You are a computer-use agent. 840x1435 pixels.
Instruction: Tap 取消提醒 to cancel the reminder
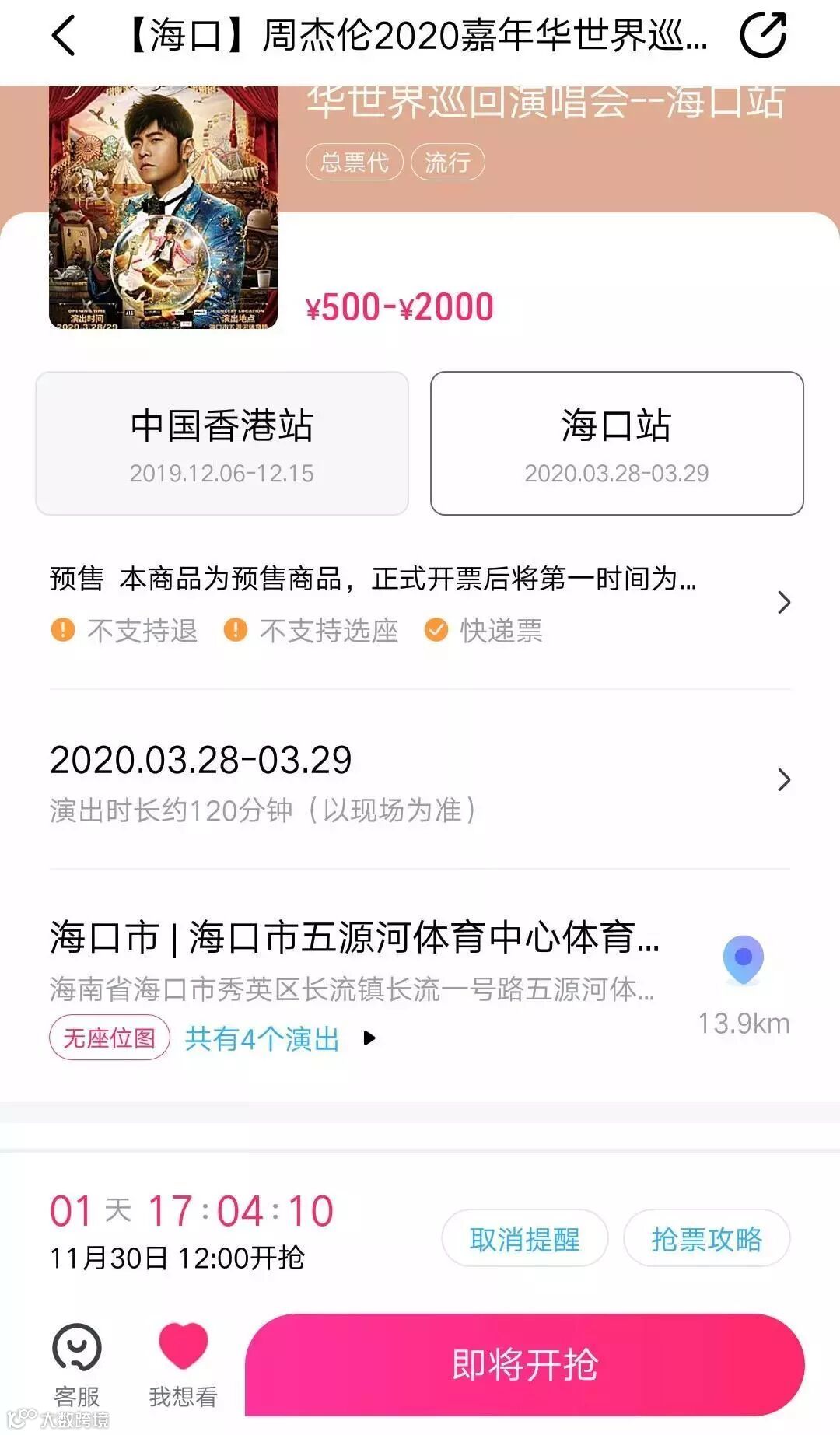click(x=524, y=1238)
